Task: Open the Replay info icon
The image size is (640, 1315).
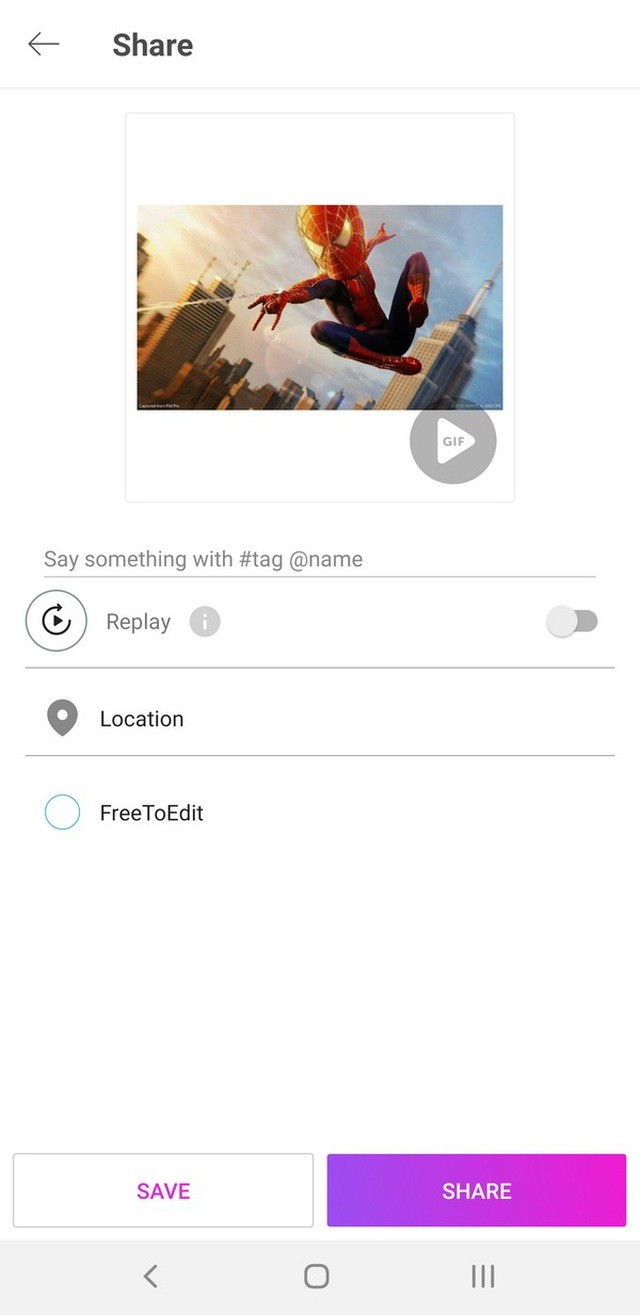Action: tap(205, 622)
